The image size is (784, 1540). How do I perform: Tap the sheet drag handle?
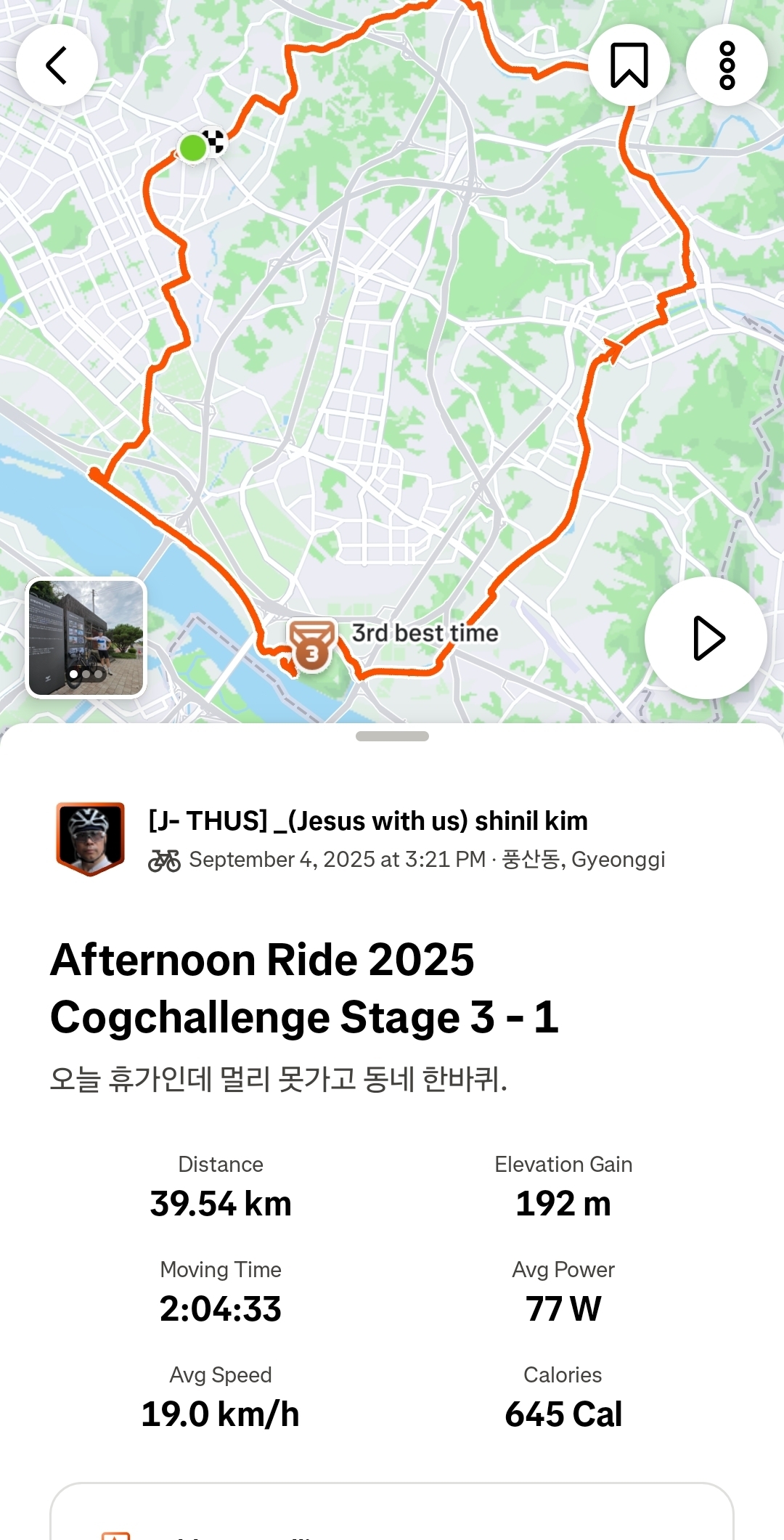(x=392, y=736)
